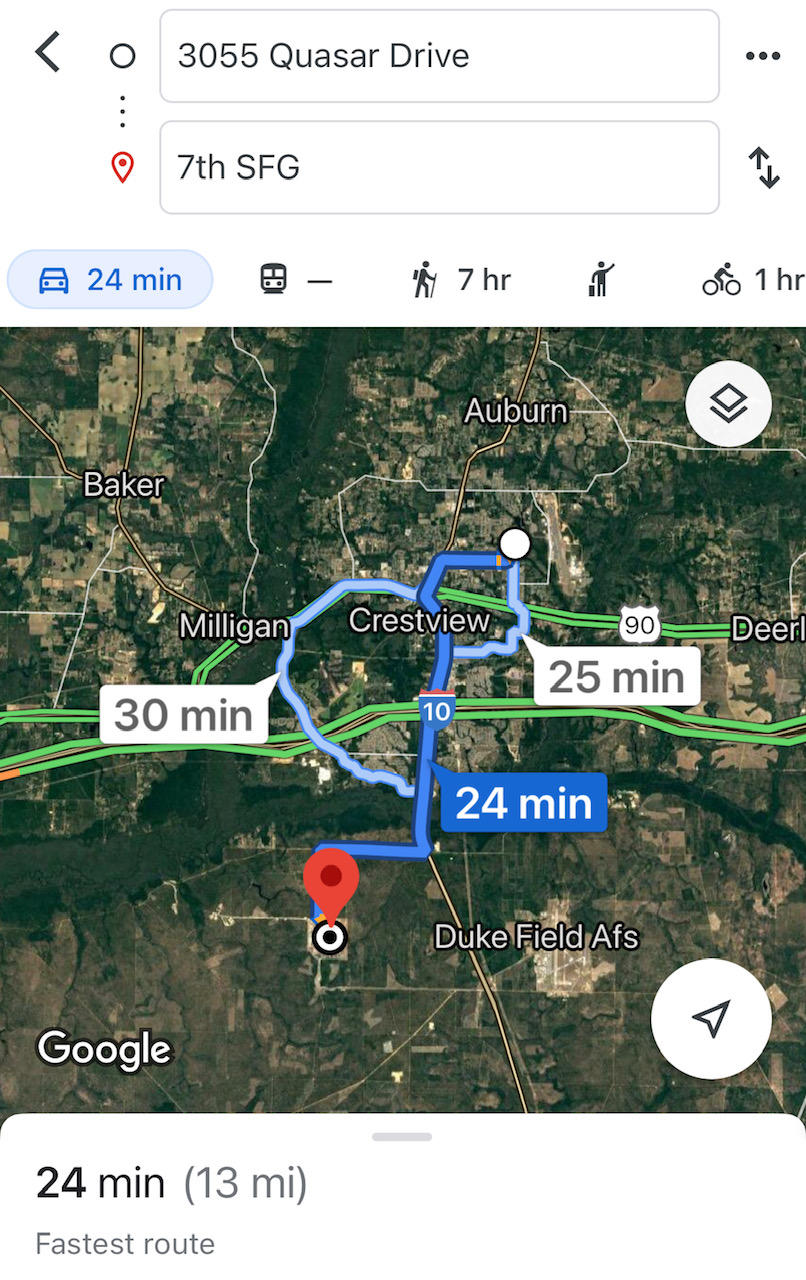Image resolution: width=806 pixels, height=1280 pixels.
Task: Swap start and destination
Action: tap(764, 167)
